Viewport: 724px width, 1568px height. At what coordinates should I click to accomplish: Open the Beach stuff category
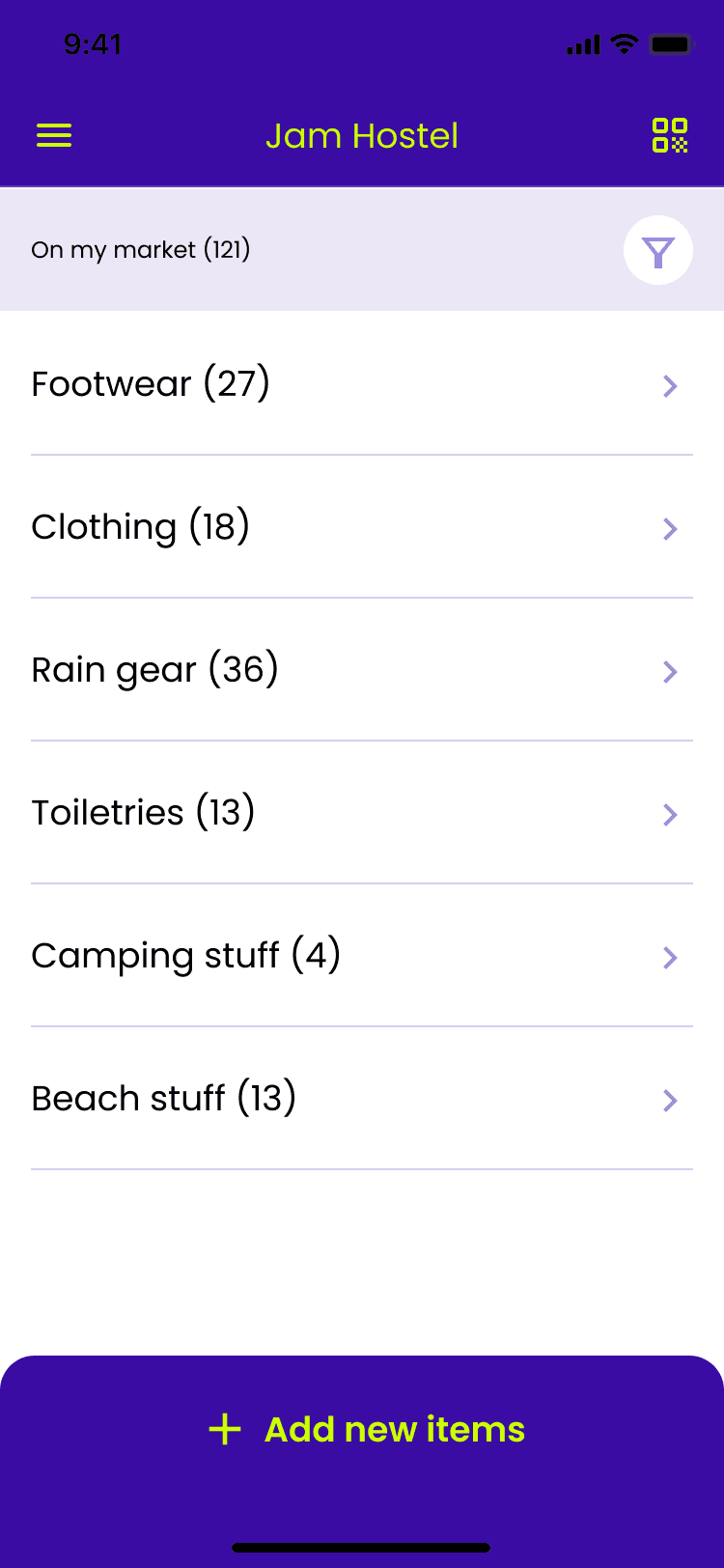[x=361, y=1099]
